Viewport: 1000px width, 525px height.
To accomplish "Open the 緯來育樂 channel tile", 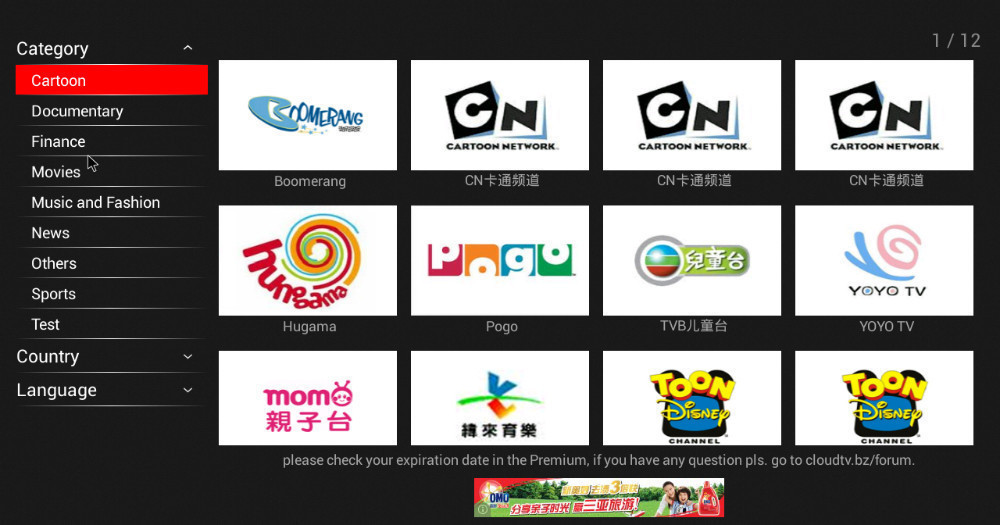I will 500,397.
